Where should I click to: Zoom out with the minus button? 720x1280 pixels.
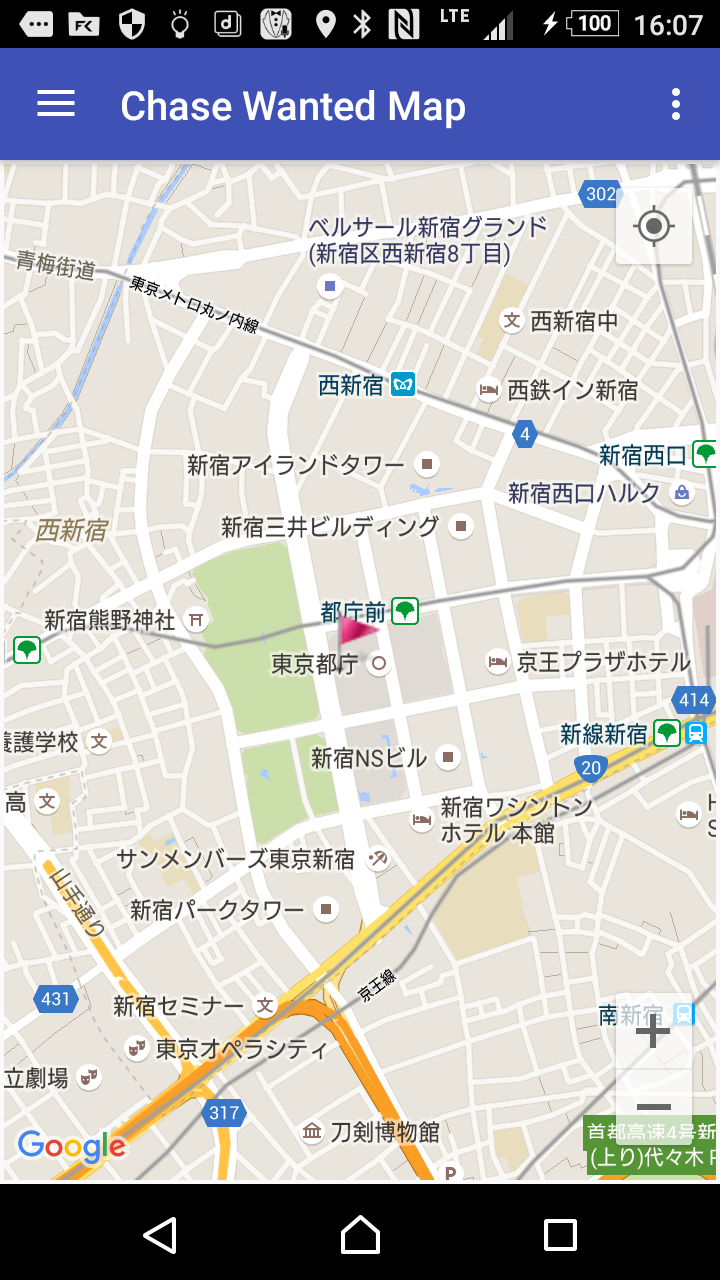tap(653, 1106)
